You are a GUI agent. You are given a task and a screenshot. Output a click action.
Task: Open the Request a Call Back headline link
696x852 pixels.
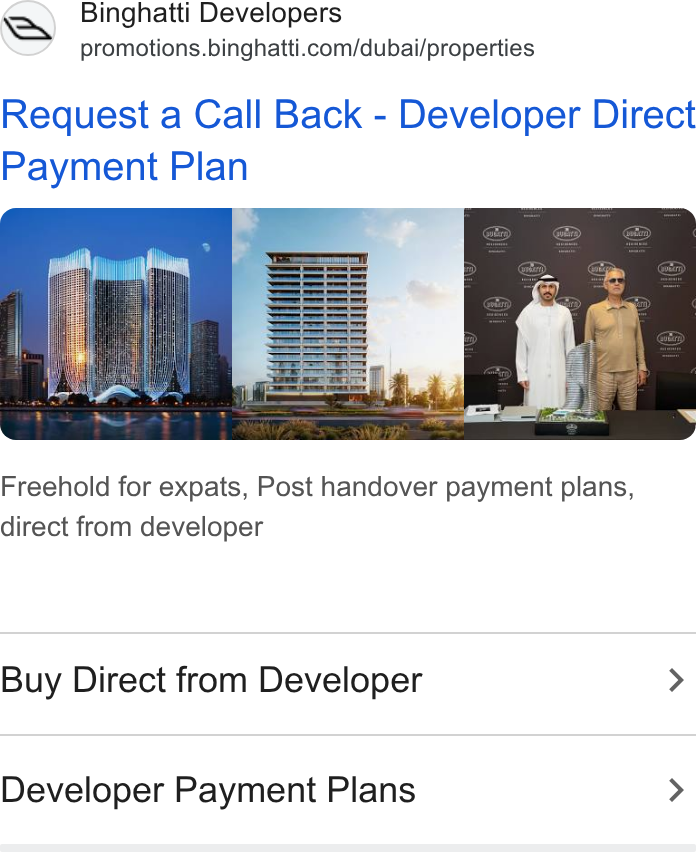[348, 140]
